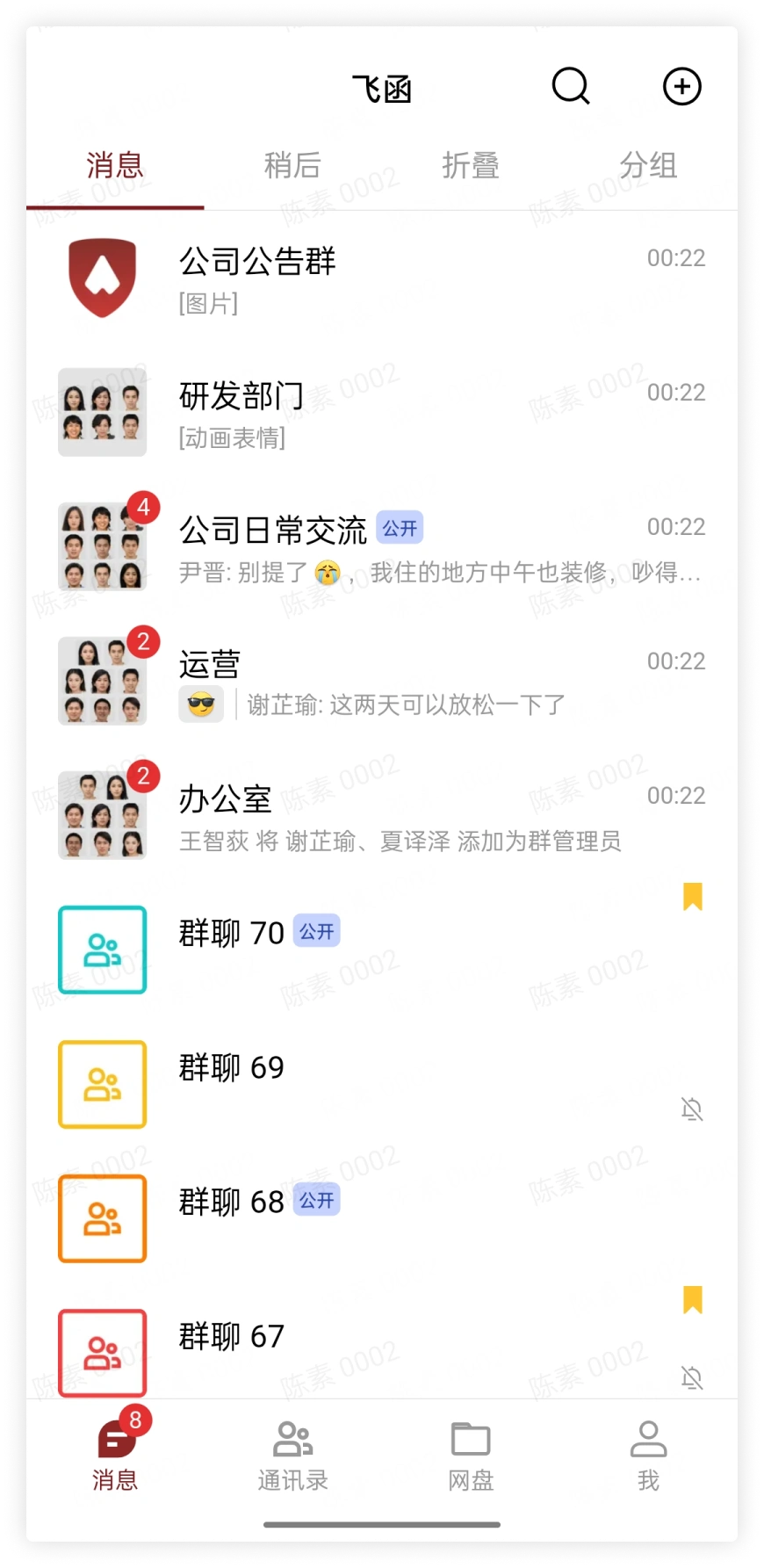Open the 运营 chat
This screenshot has width=764, height=1568.
tap(381, 682)
